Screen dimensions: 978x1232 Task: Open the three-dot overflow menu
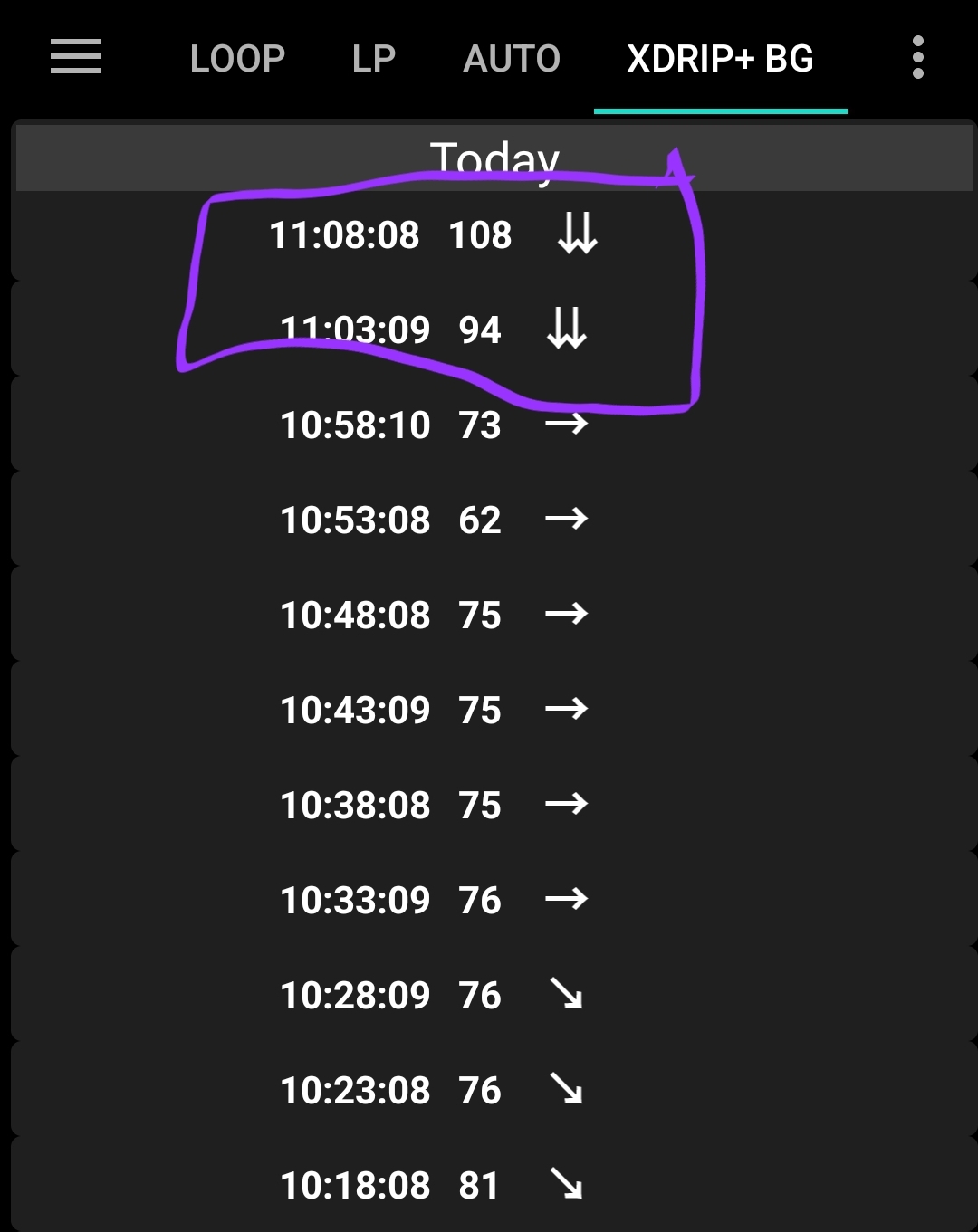coord(917,58)
